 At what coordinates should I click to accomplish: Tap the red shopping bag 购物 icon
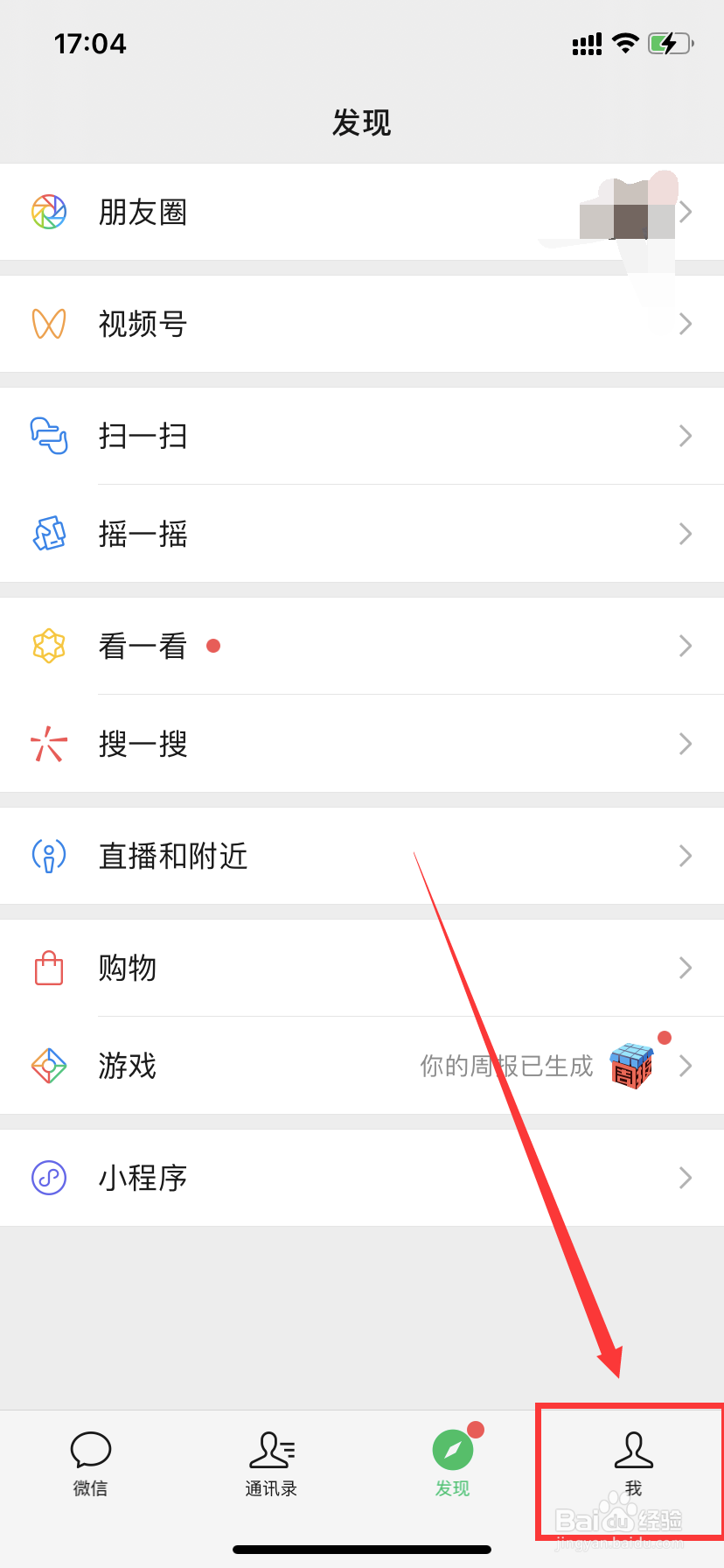point(50,968)
